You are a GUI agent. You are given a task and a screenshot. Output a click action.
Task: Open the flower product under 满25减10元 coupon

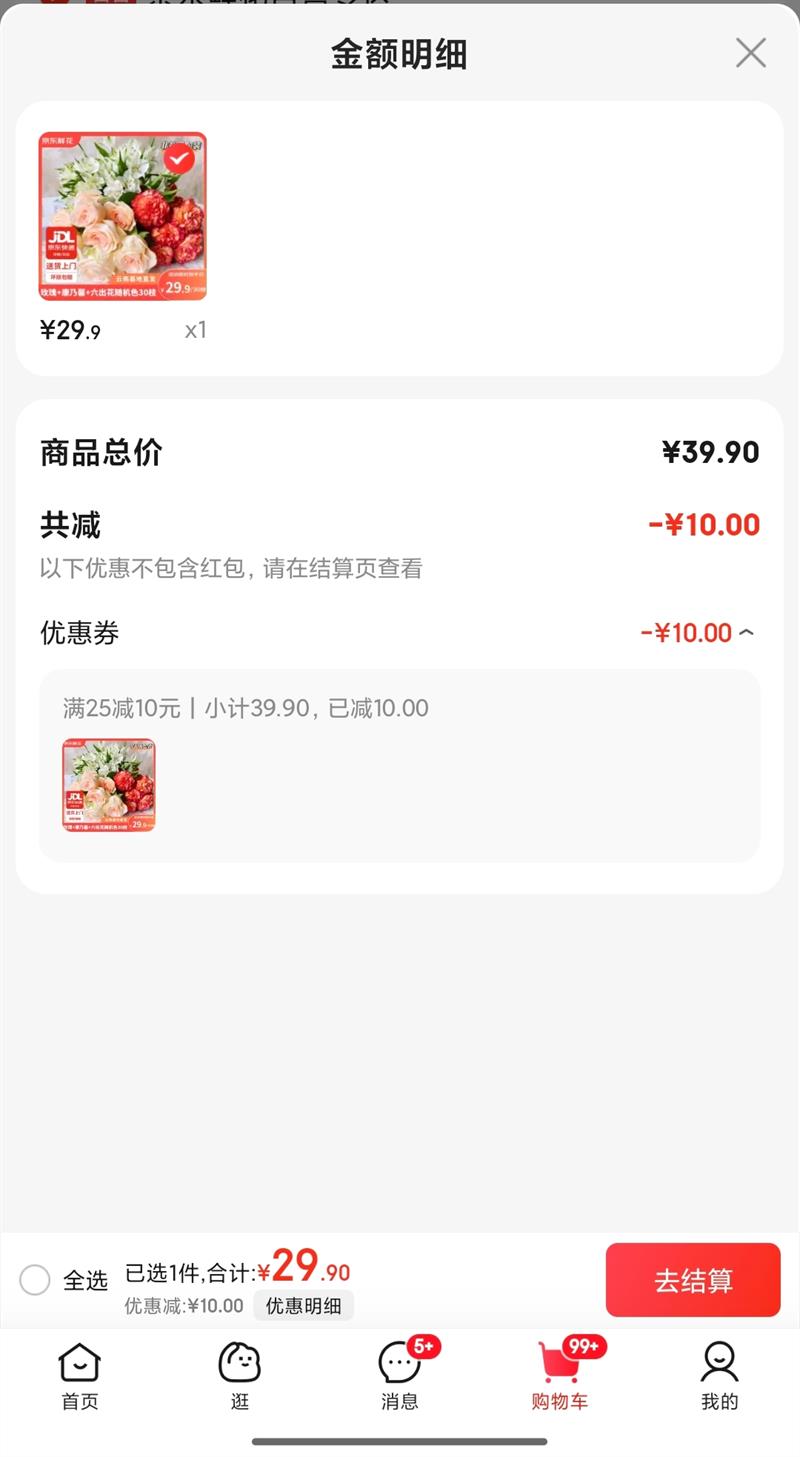(109, 785)
